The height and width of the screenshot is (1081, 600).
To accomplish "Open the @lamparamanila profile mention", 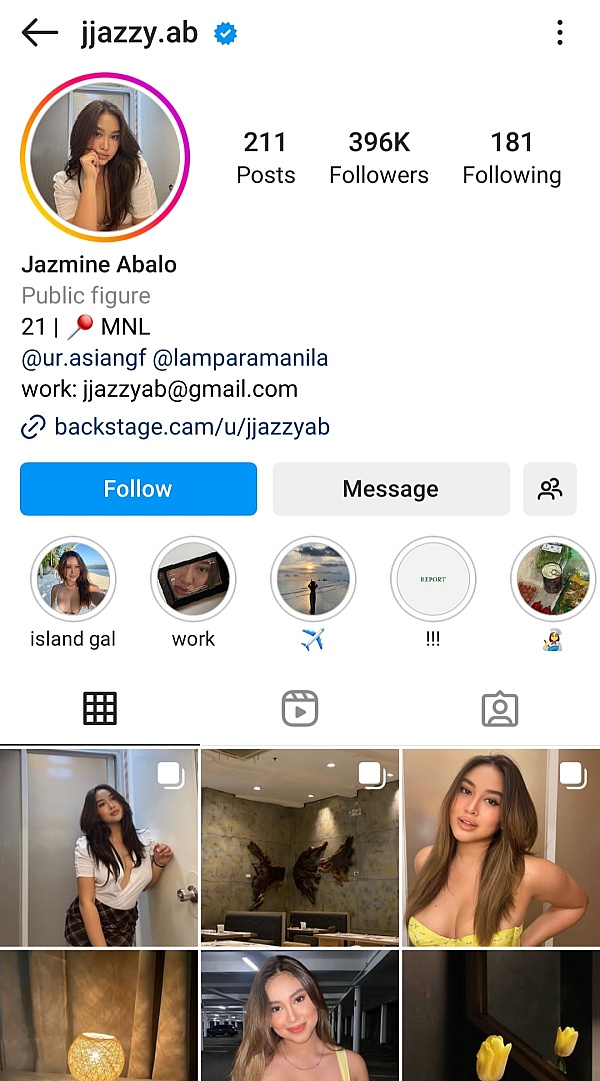I will coord(240,358).
